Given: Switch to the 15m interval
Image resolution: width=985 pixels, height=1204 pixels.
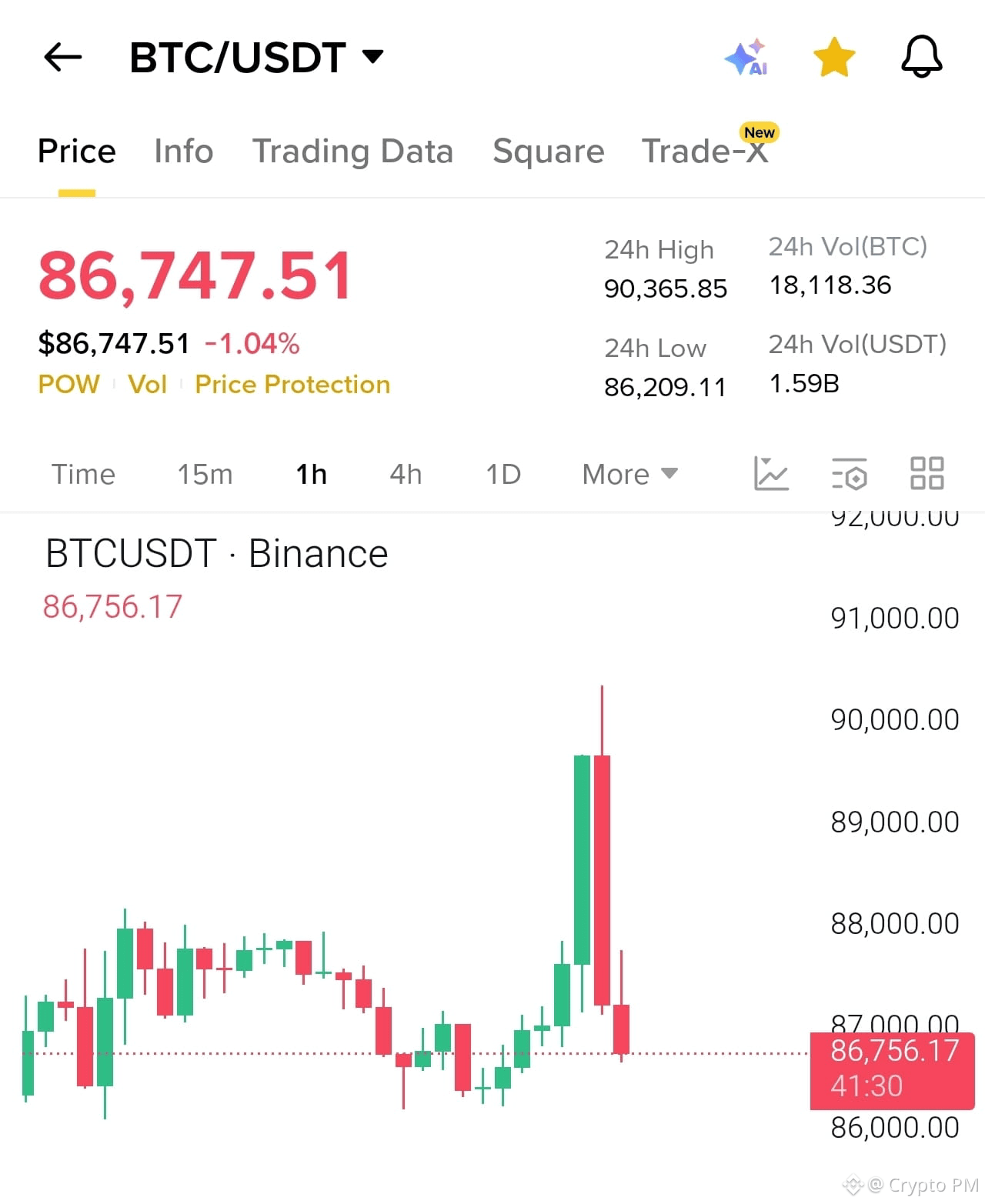Looking at the screenshot, I should [x=204, y=474].
